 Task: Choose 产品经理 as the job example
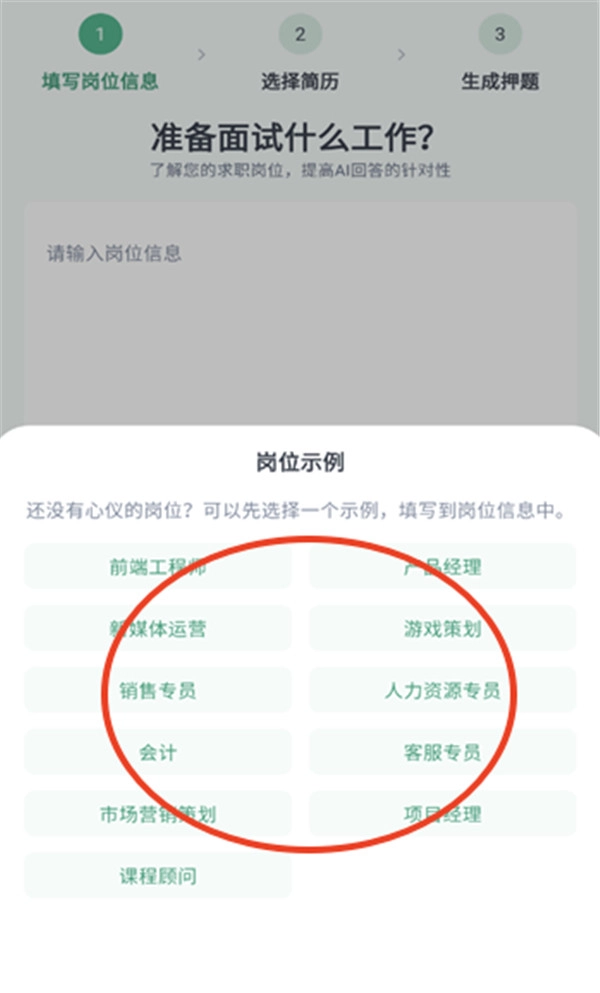pyautogui.click(x=442, y=567)
